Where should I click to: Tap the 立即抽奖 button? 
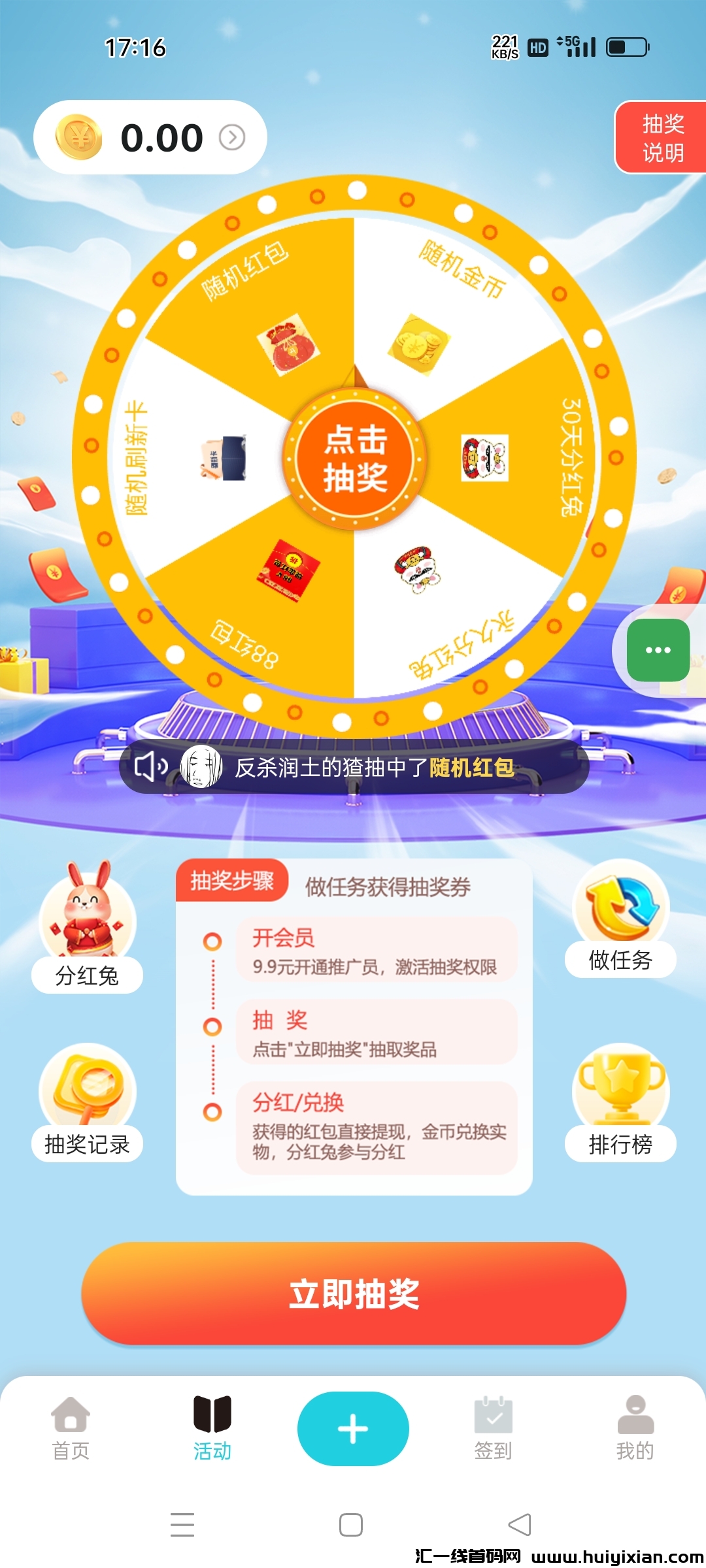(354, 1294)
